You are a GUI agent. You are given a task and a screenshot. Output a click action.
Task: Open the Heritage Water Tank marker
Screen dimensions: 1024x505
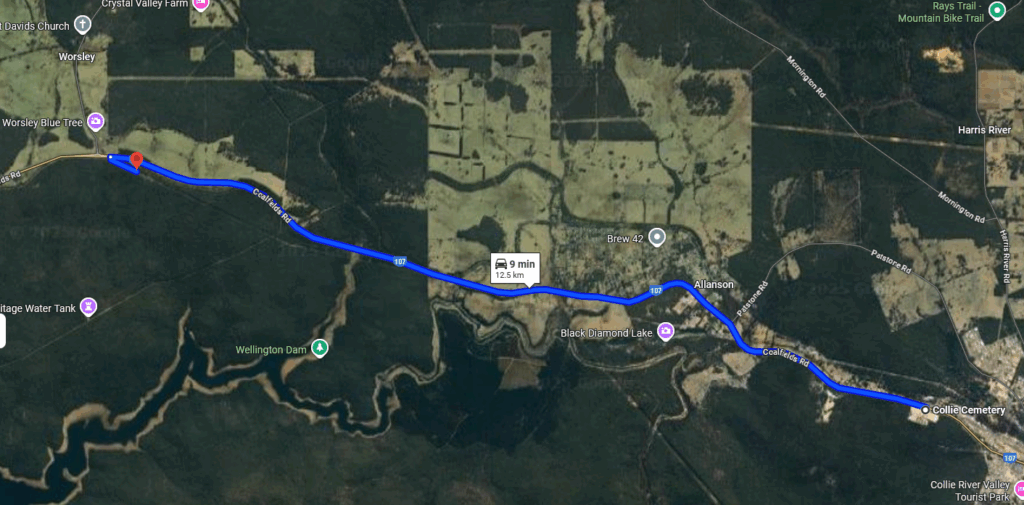[89, 305]
